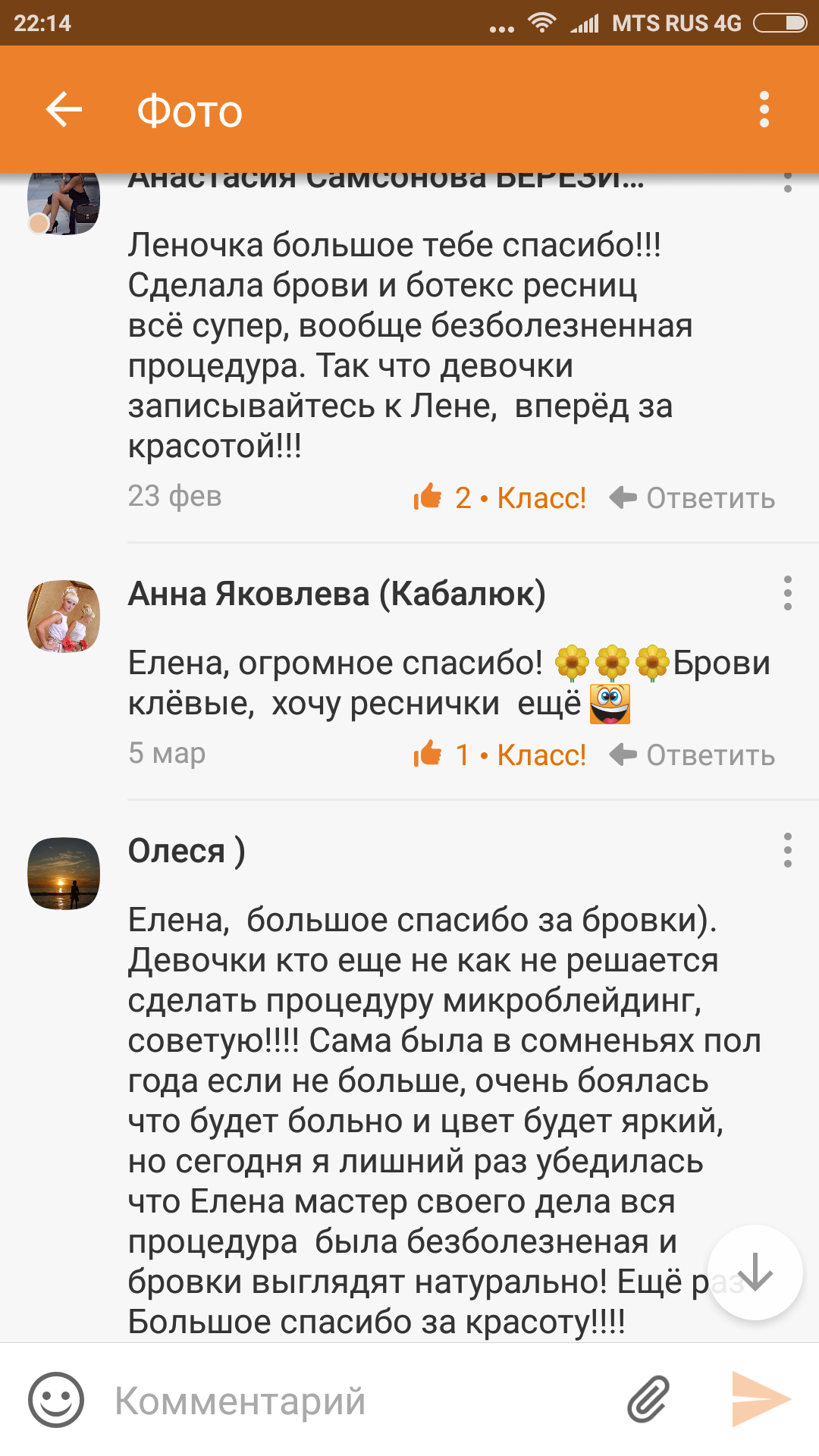The height and width of the screenshot is (1456, 819).
Task: Go back from the Фото screen
Action: point(64,110)
